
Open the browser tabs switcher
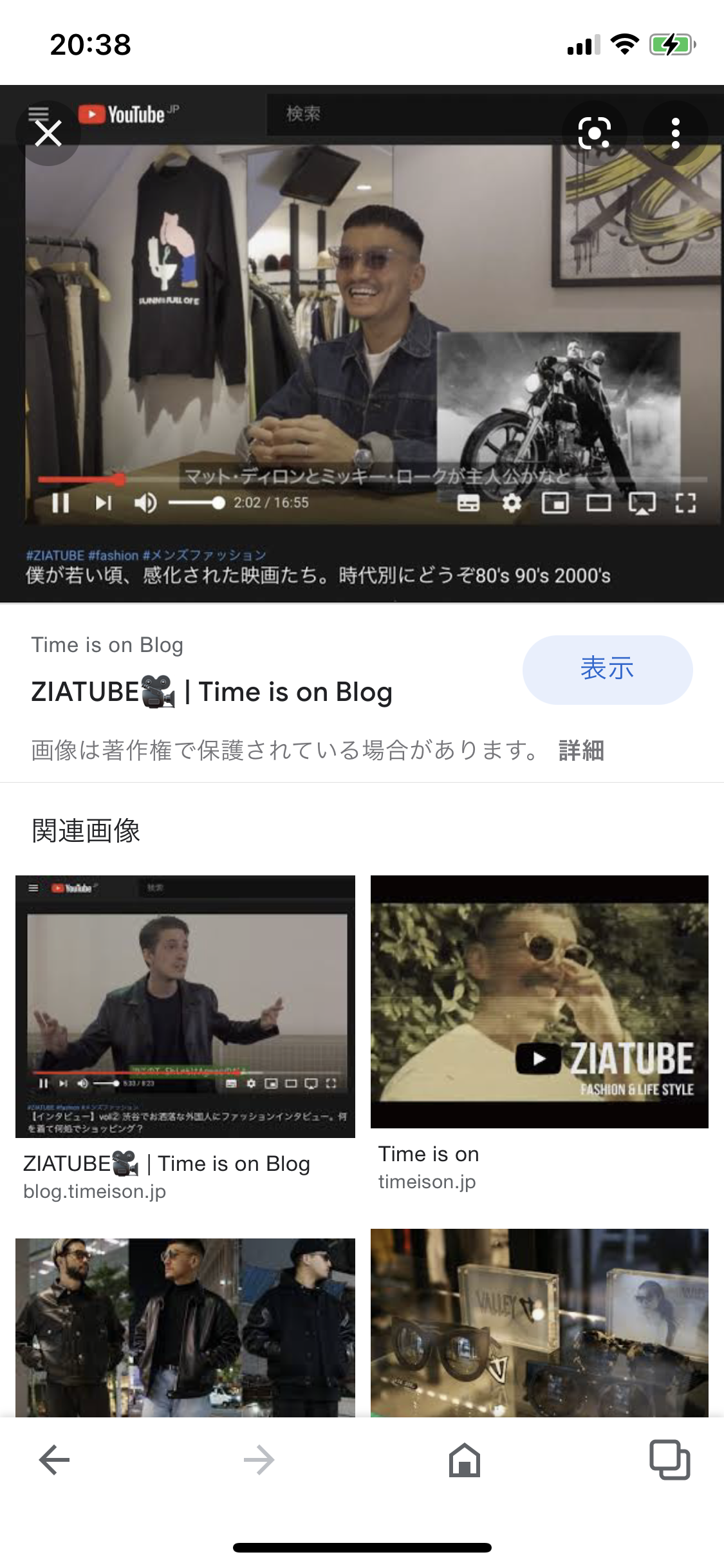click(669, 1460)
